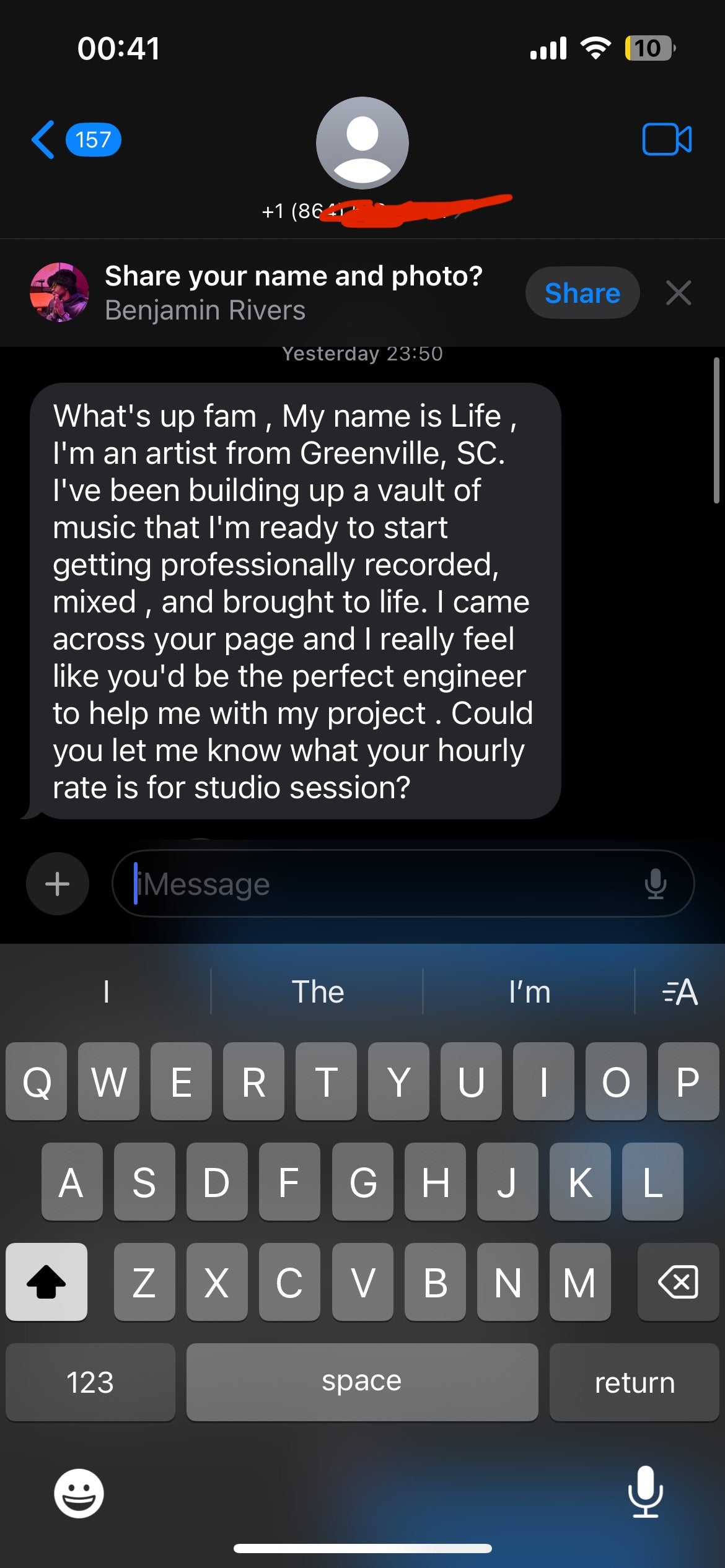This screenshot has height=1568, width=725.
Task: Start a FaceTime video call
Action: (667, 140)
